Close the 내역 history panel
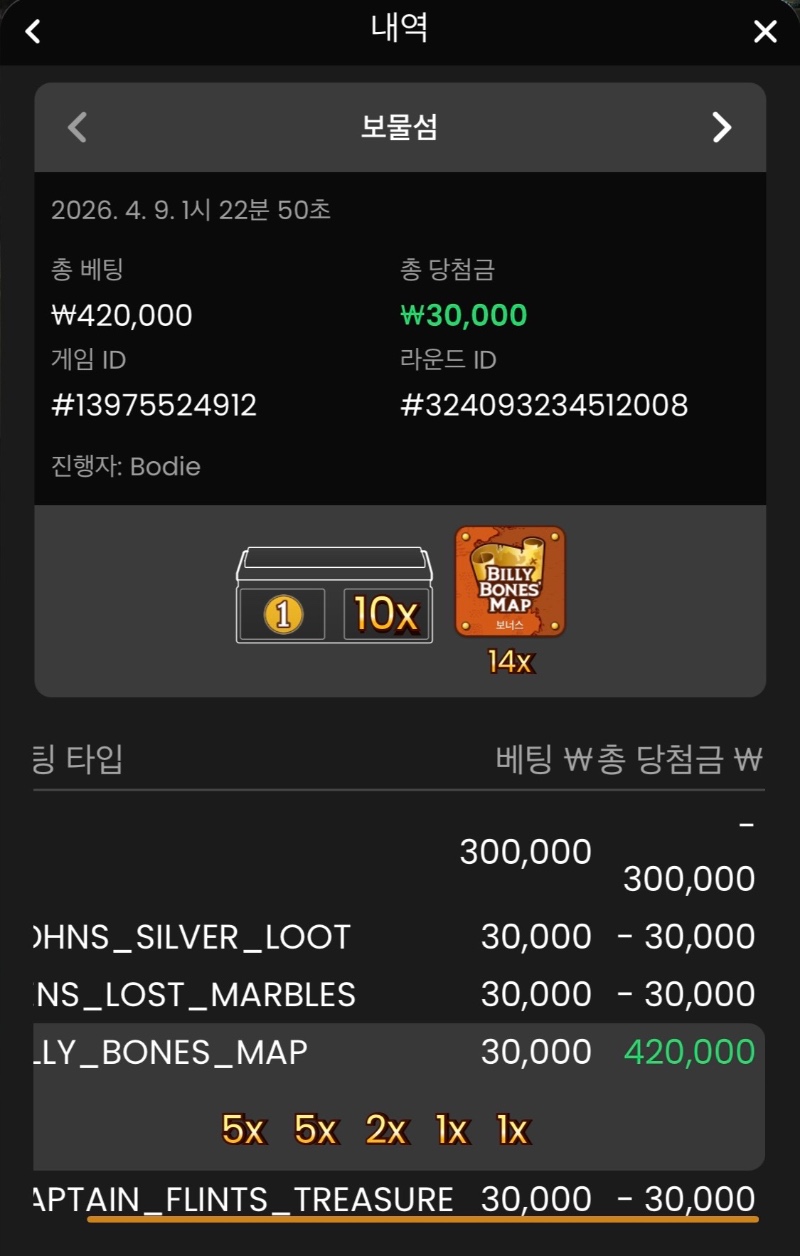Image resolution: width=800 pixels, height=1256 pixels. (765, 32)
